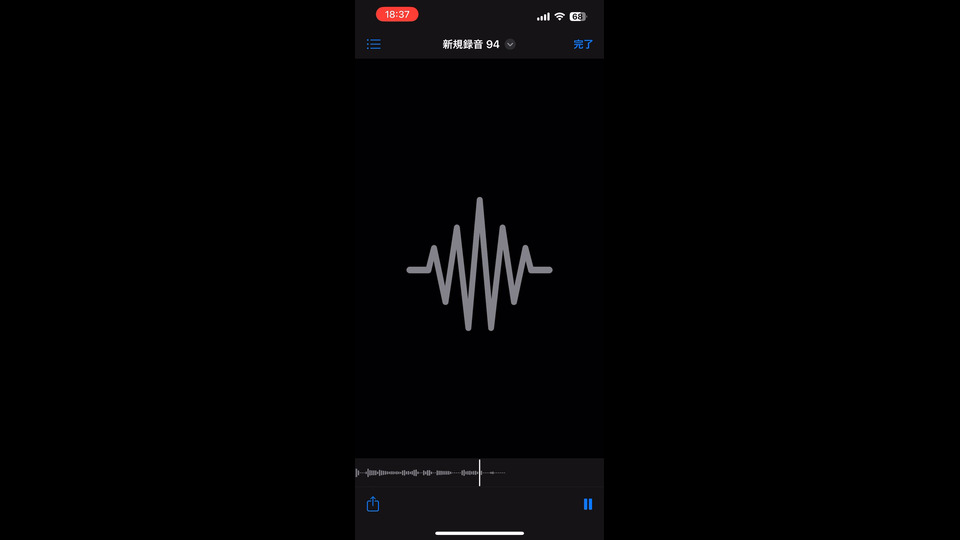
Task: Expand the 新規録音 94 title dropdown
Action: click(x=510, y=44)
